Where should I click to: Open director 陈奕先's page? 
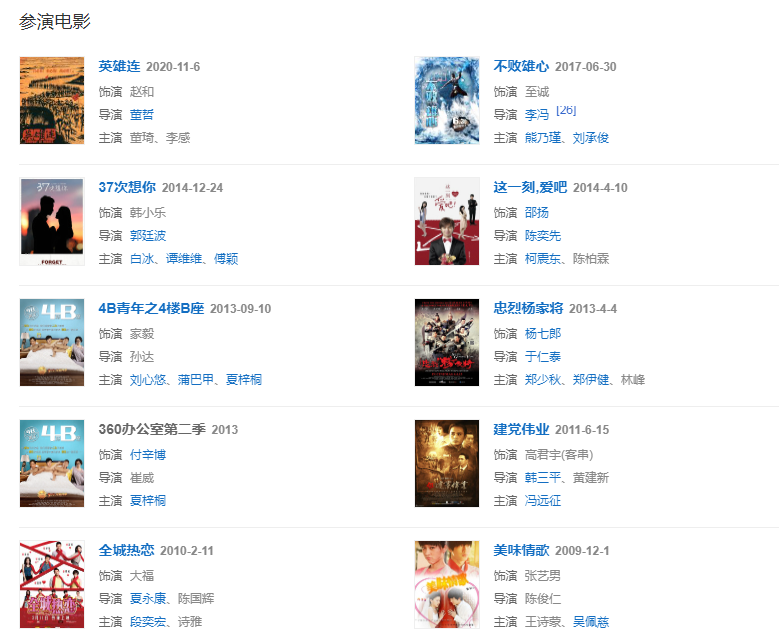click(x=542, y=236)
